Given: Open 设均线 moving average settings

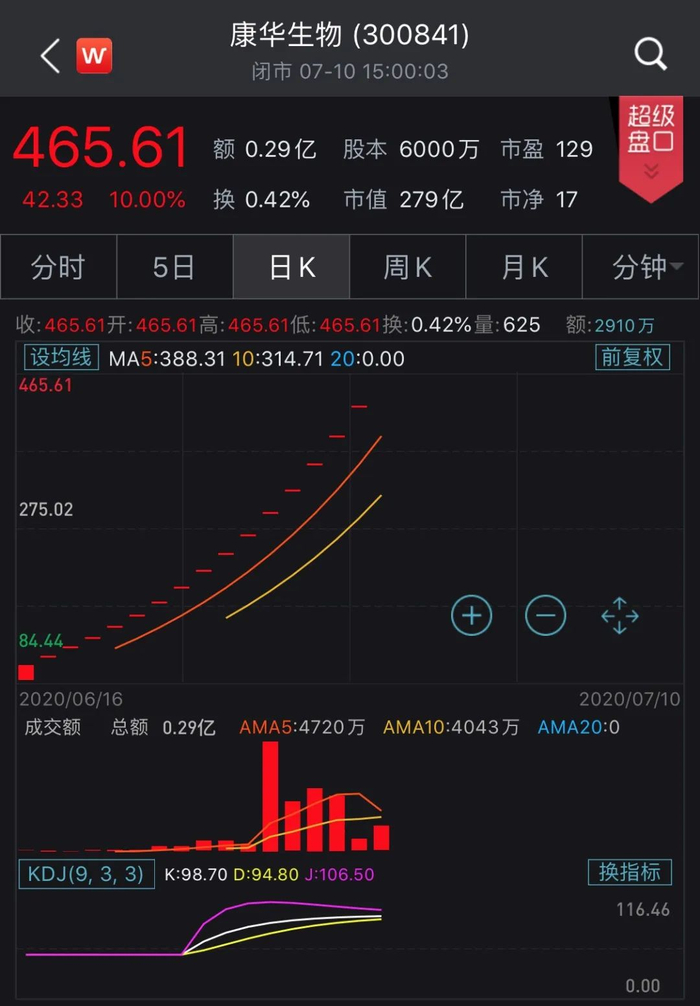Looking at the screenshot, I should tap(60, 357).
